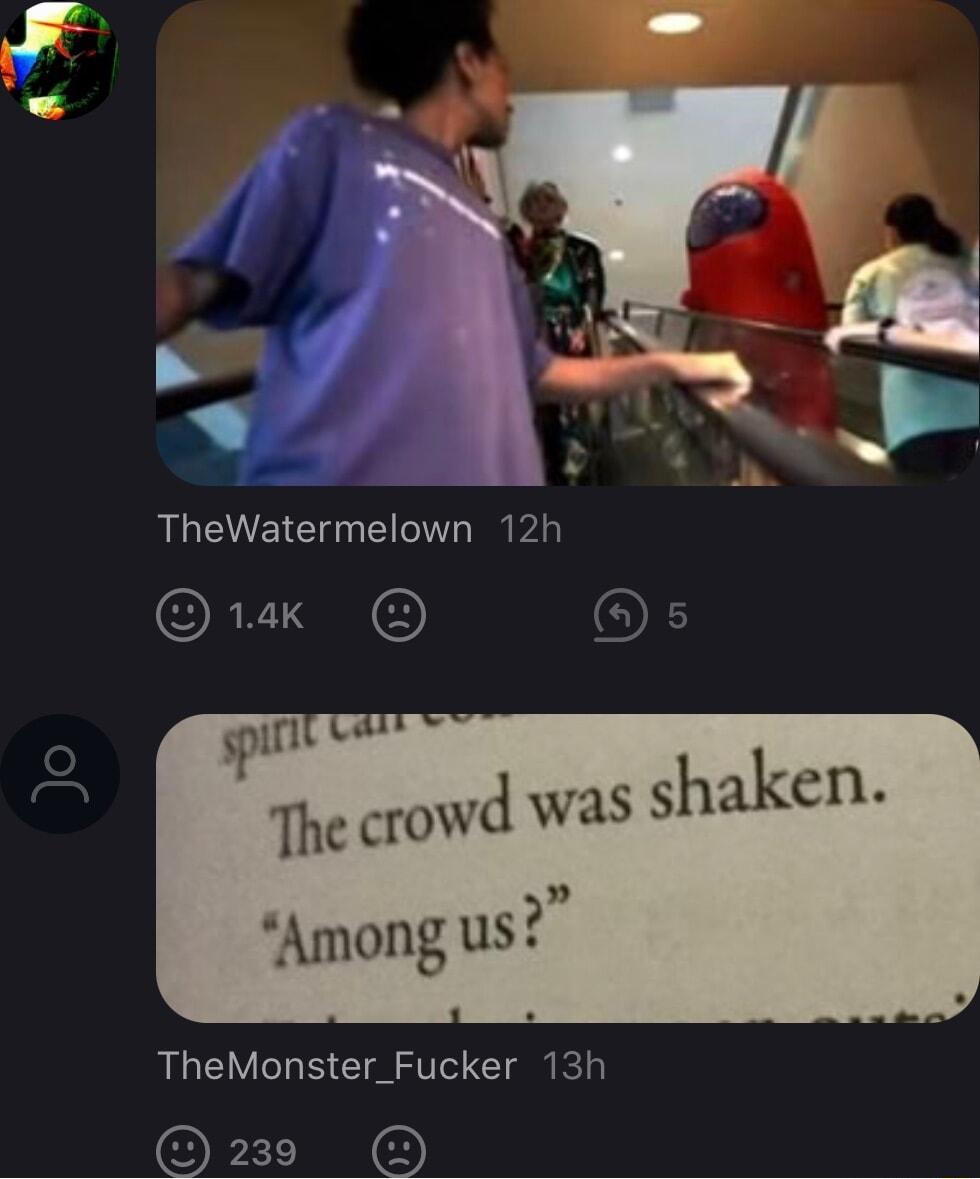This screenshot has width=980, height=1179.
Task: Open TheWatermelown's username link
Action: click(315, 528)
